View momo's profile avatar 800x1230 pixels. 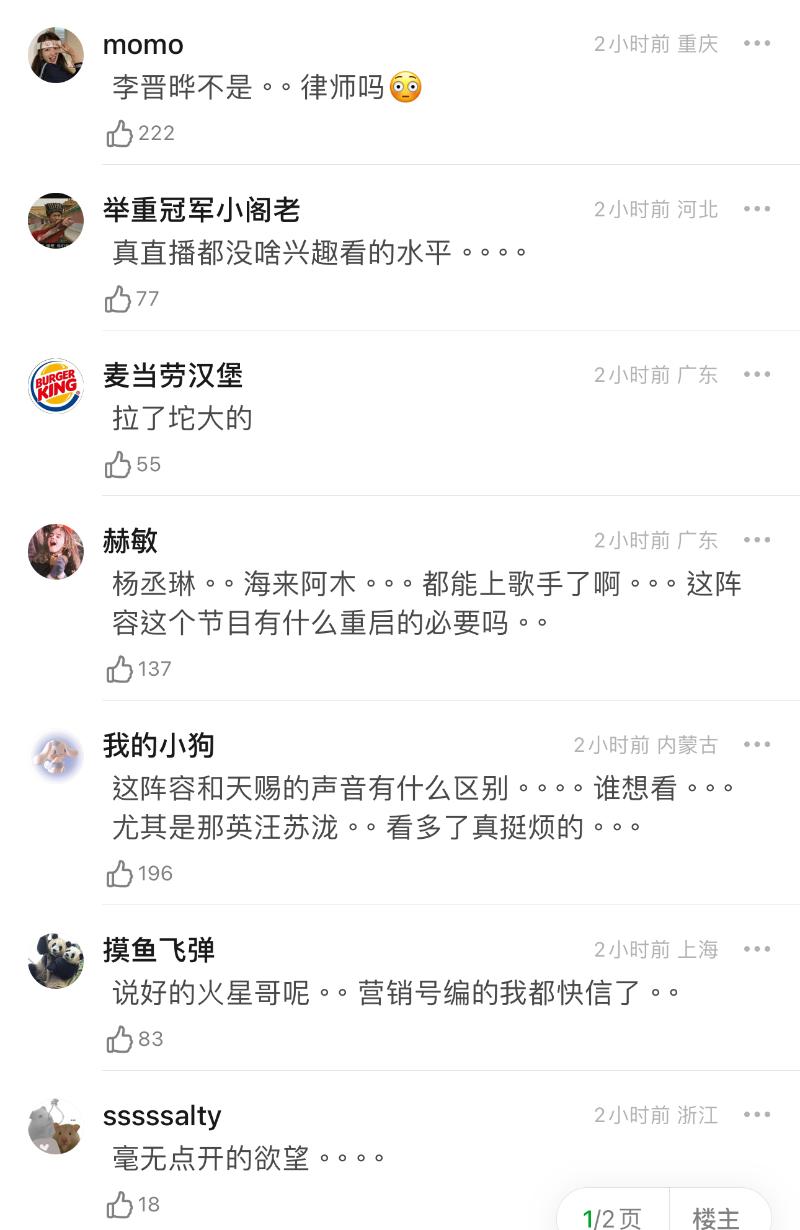[x=56, y=55]
